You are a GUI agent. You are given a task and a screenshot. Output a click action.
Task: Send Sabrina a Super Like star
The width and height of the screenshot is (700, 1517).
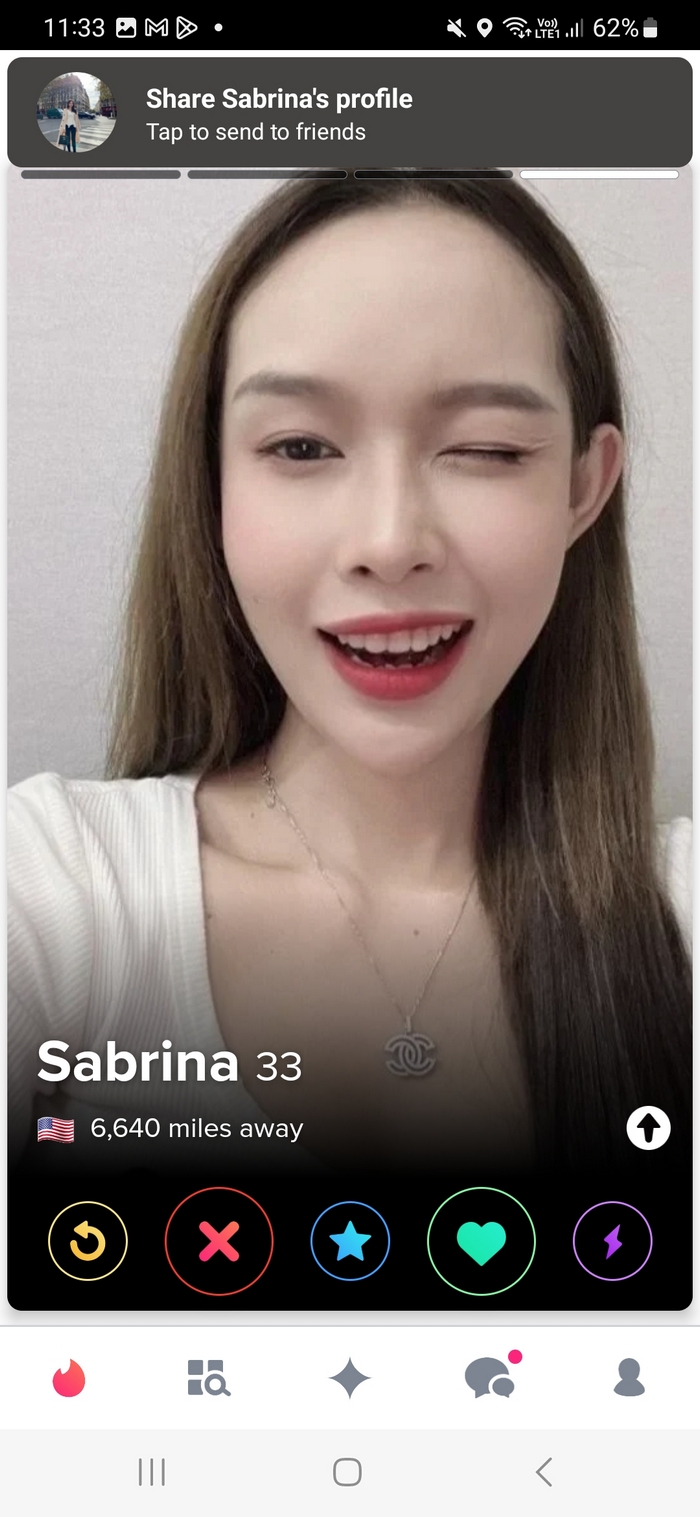pyautogui.click(x=350, y=1241)
